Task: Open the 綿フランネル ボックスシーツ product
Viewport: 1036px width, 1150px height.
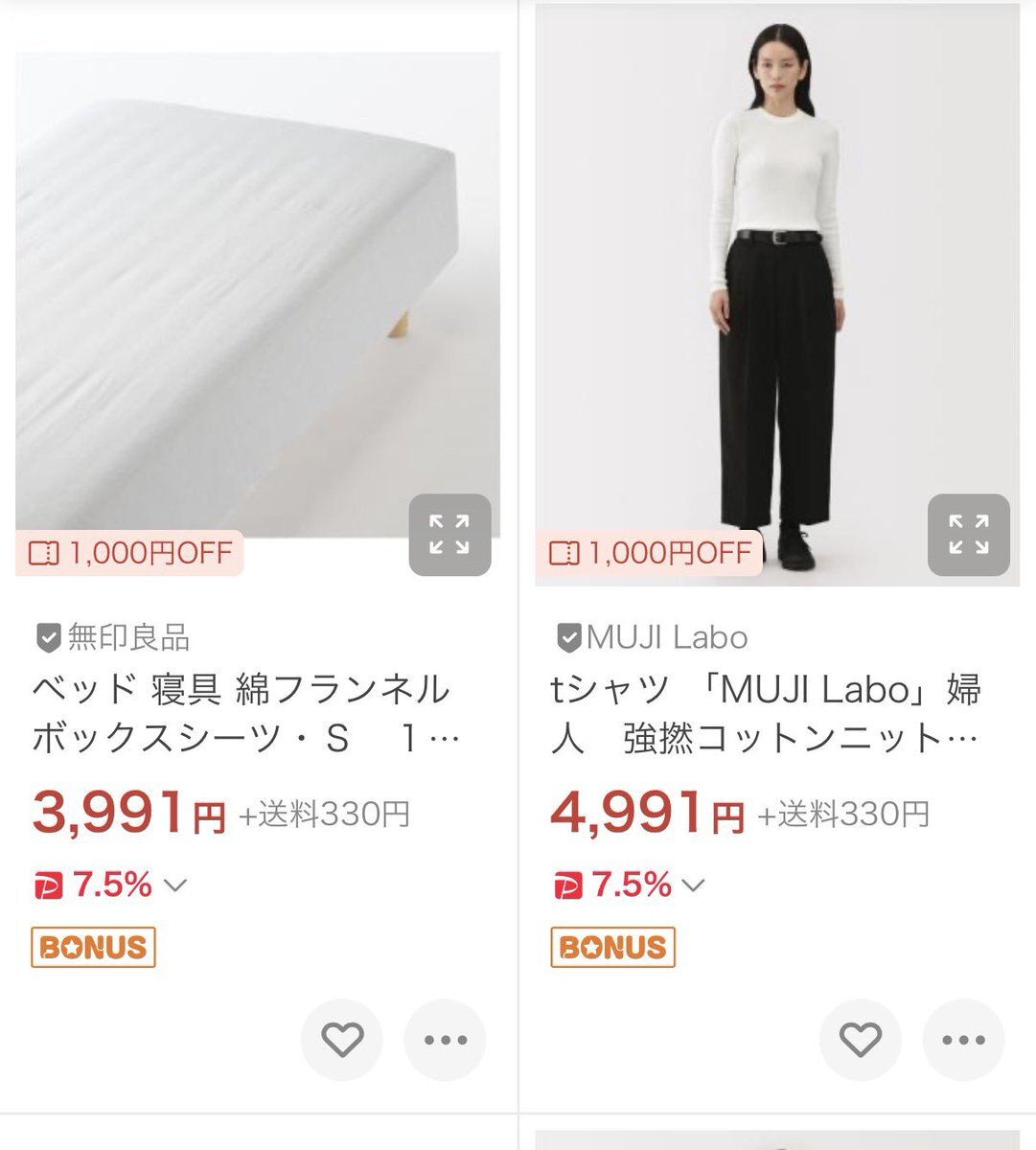Action: (242, 713)
